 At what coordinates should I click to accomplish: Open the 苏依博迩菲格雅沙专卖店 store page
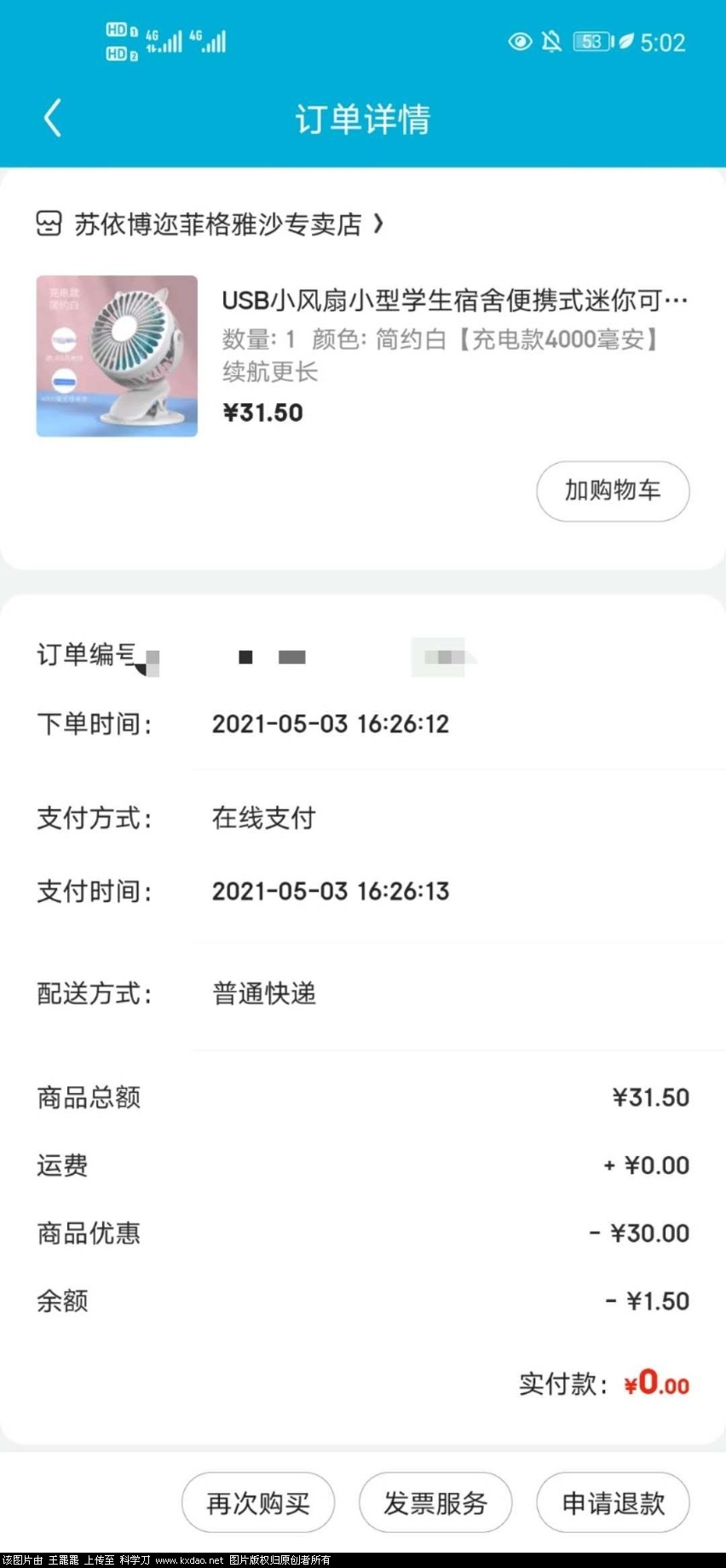click(x=217, y=224)
